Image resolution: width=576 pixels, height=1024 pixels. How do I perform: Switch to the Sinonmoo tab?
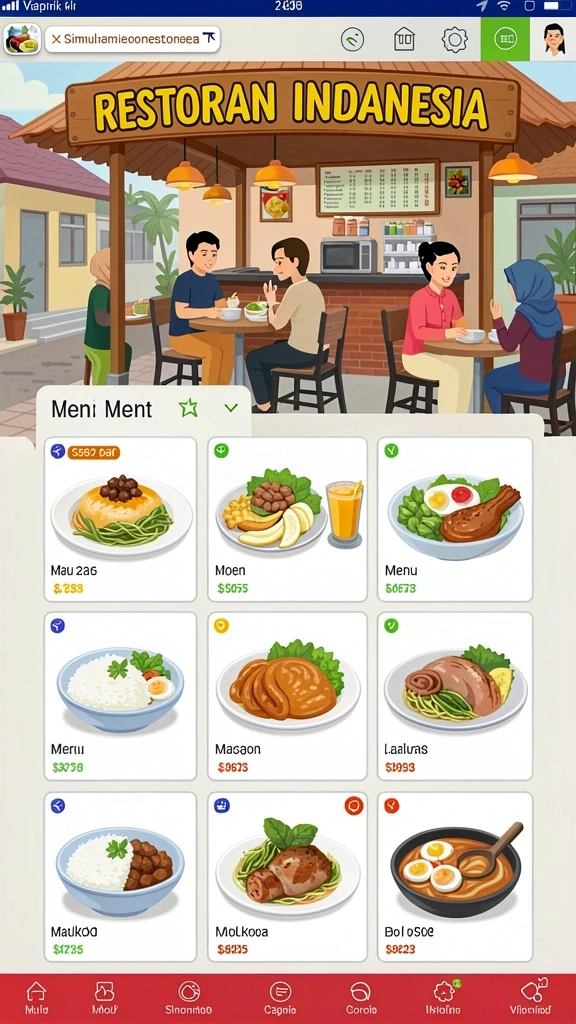[189, 998]
